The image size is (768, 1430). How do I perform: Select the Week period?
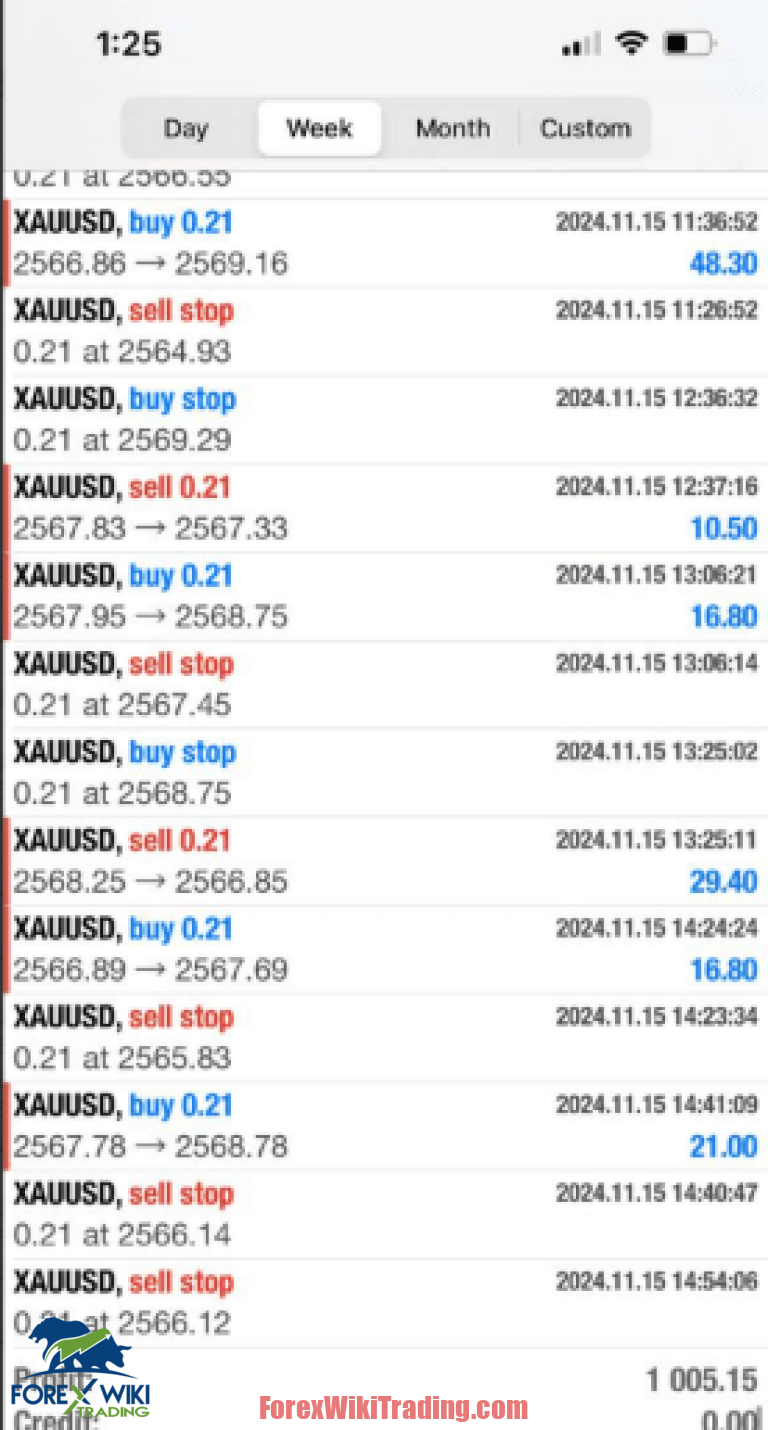pos(319,129)
